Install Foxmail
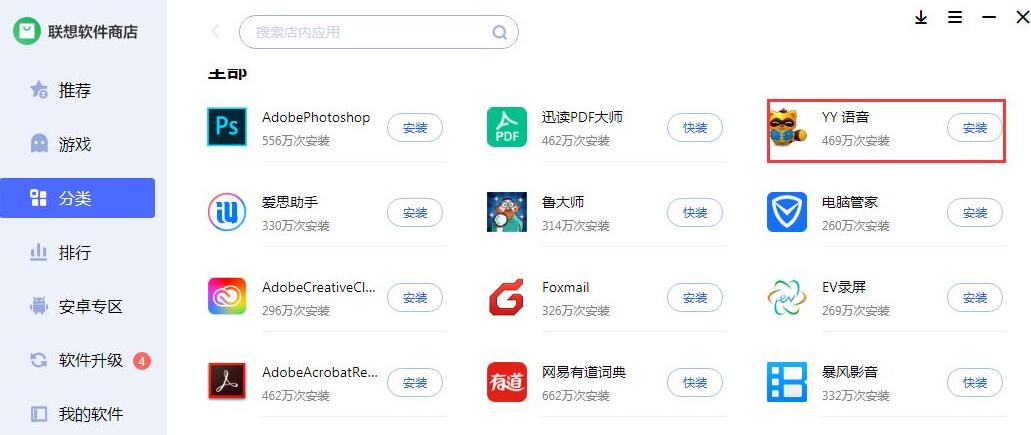1031x435 pixels. (x=695, y=298)
